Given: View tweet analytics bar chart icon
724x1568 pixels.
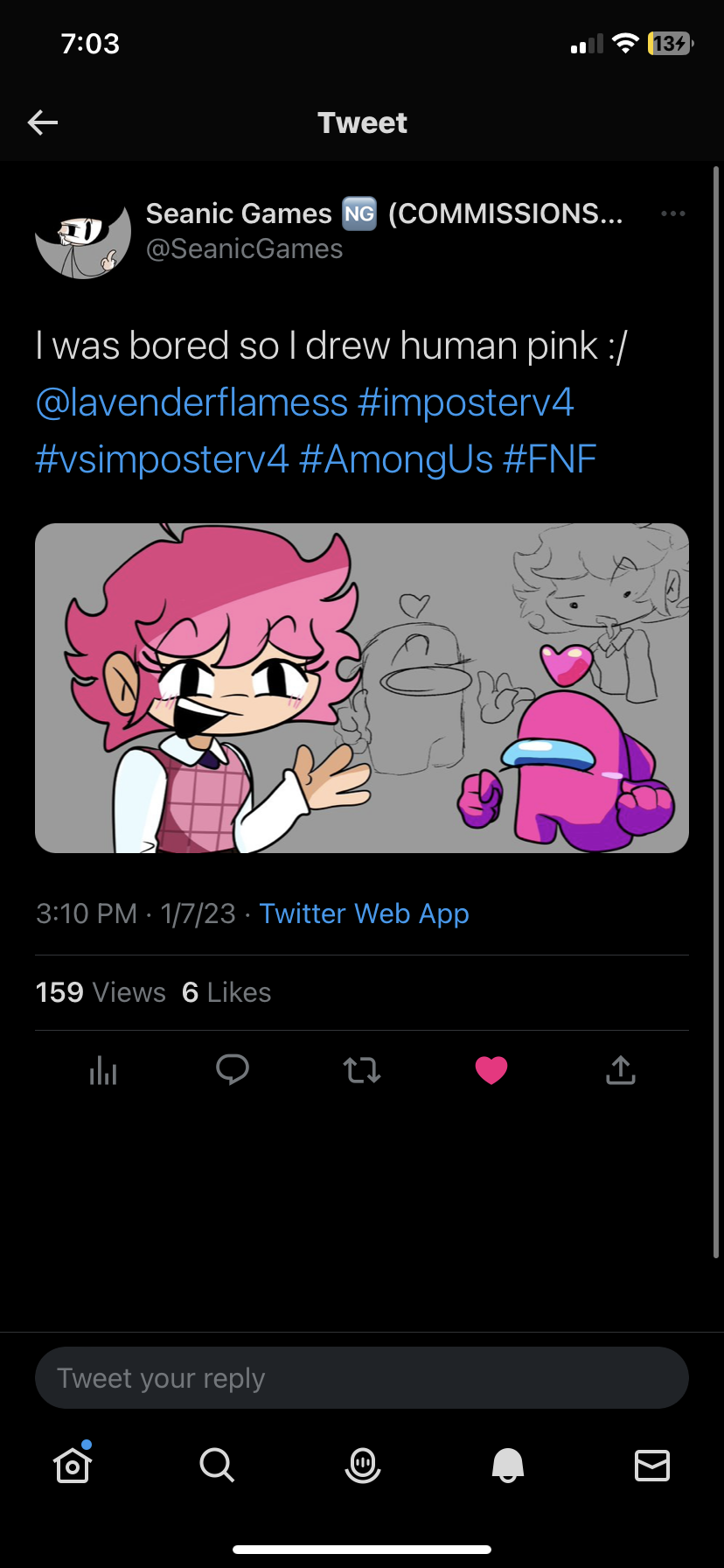Looking at the screenshot, I should [x=103, y=1069].
